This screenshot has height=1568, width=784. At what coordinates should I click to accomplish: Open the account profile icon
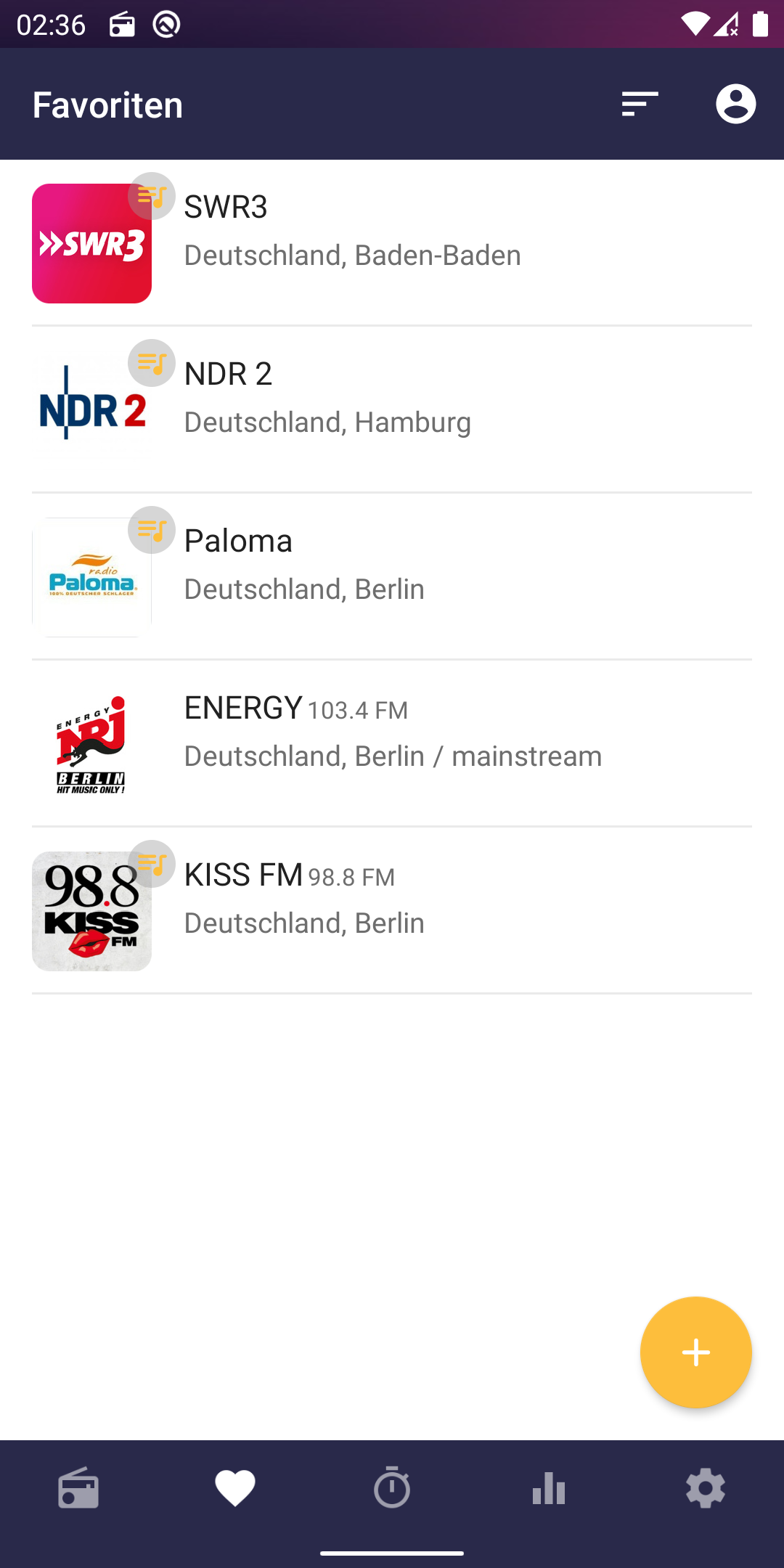pos(735,104)
